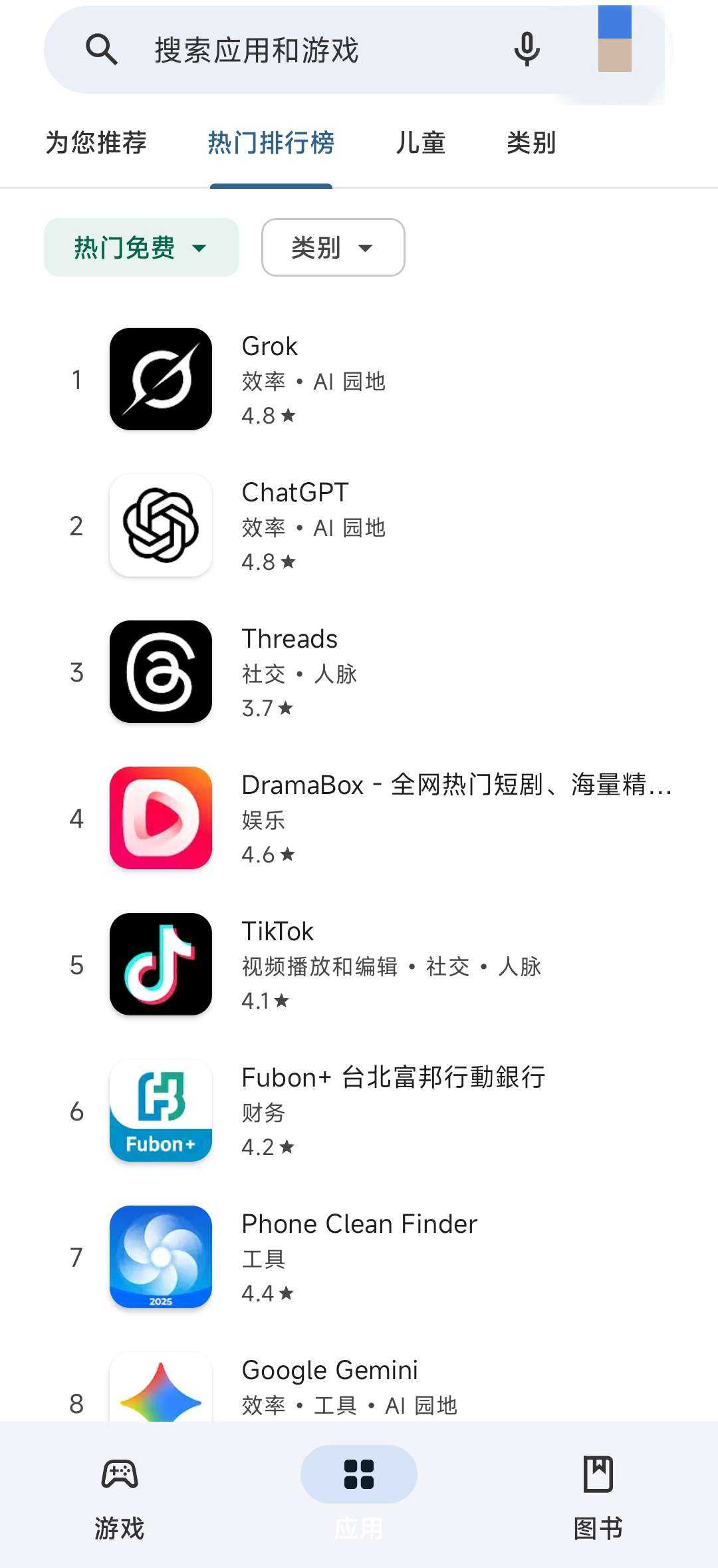Select the DramaBox app entry
Viewport: 718px width, 1568px height.
tap(359, 818)
